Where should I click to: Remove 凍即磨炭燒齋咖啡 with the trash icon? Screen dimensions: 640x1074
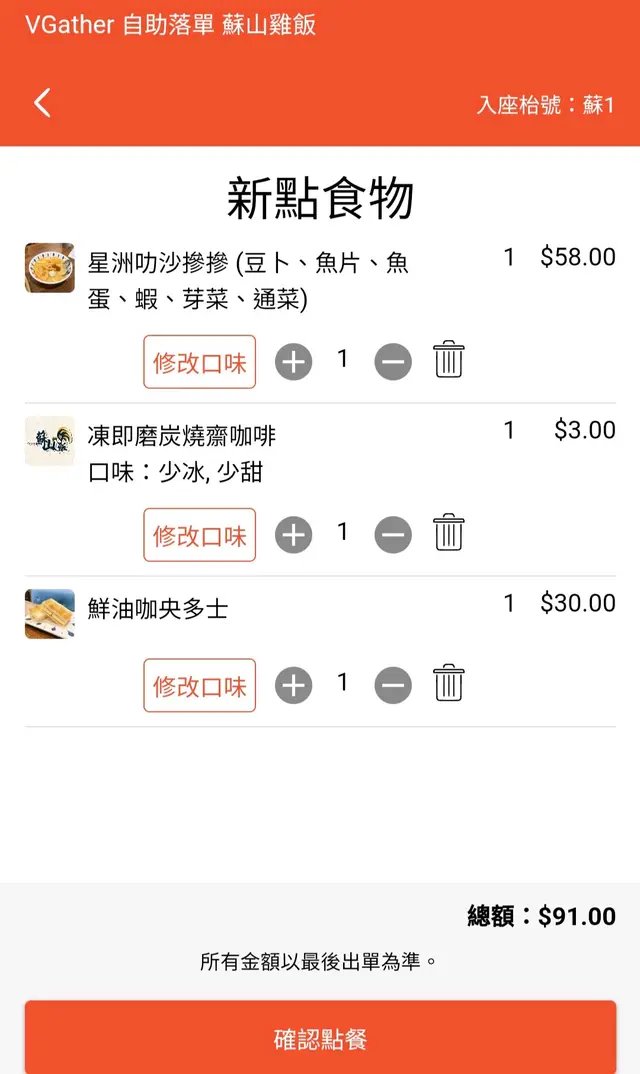449,534
